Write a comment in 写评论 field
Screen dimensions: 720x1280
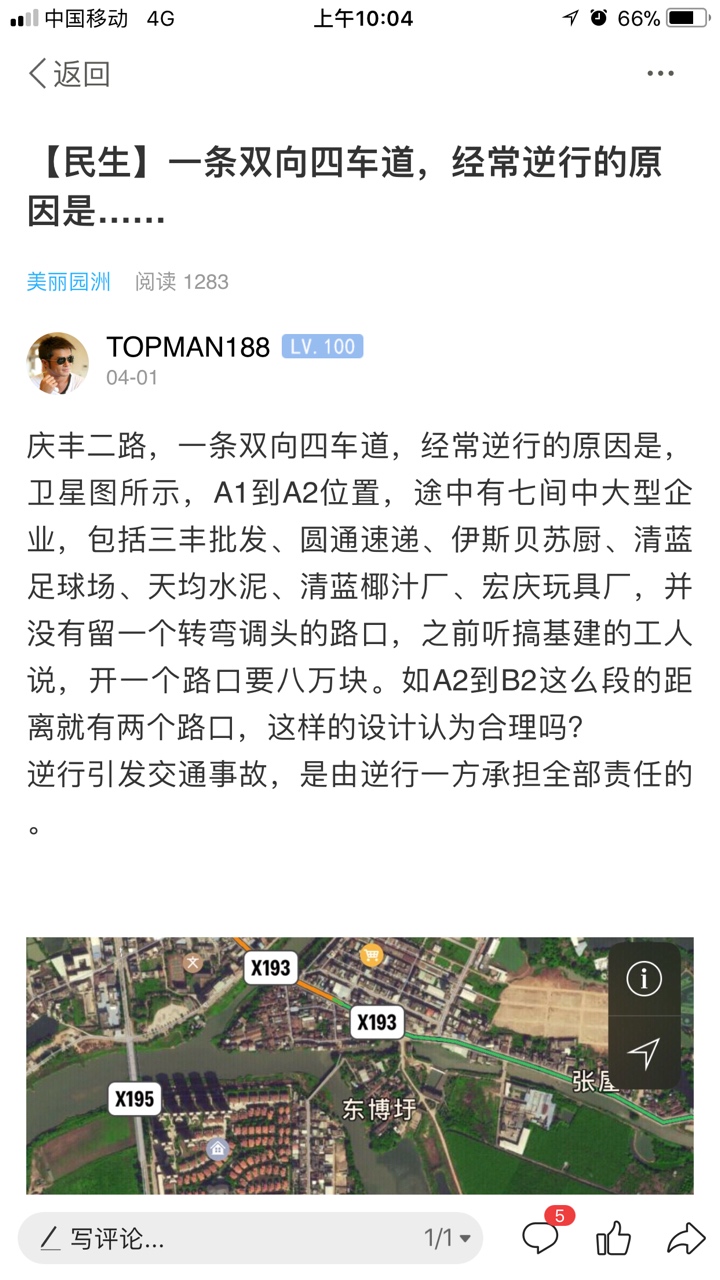click(x=200, y=1239)
